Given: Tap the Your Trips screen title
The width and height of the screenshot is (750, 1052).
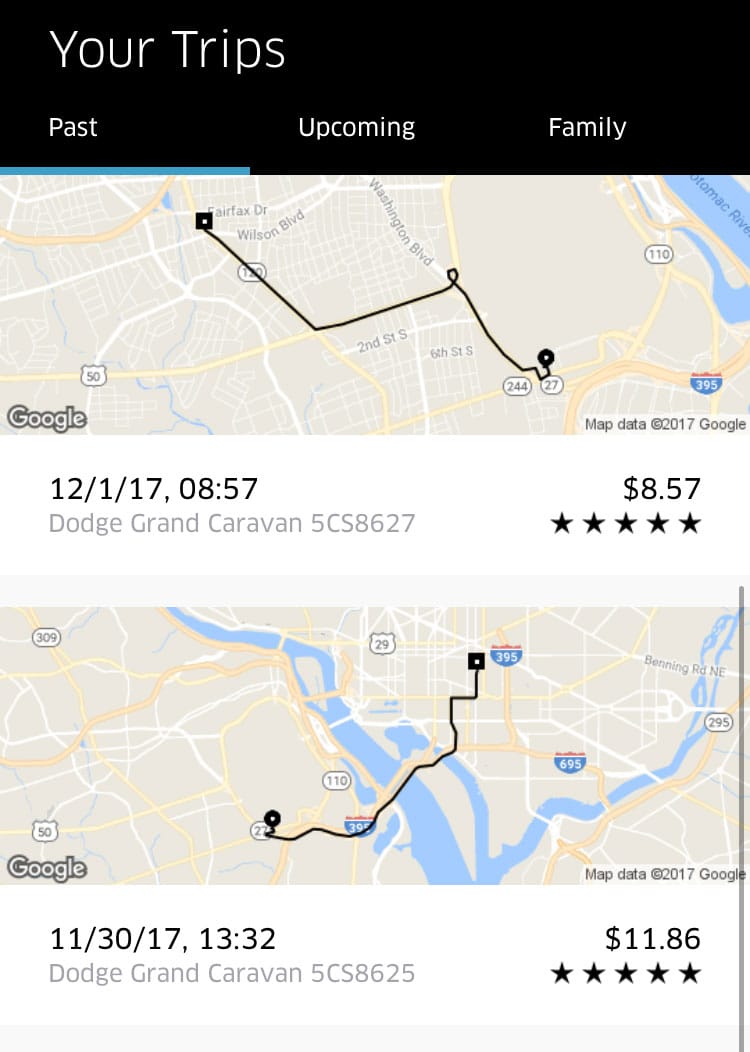Looking at the screenshot, I should pyautogui.click(x=168, y=48).
